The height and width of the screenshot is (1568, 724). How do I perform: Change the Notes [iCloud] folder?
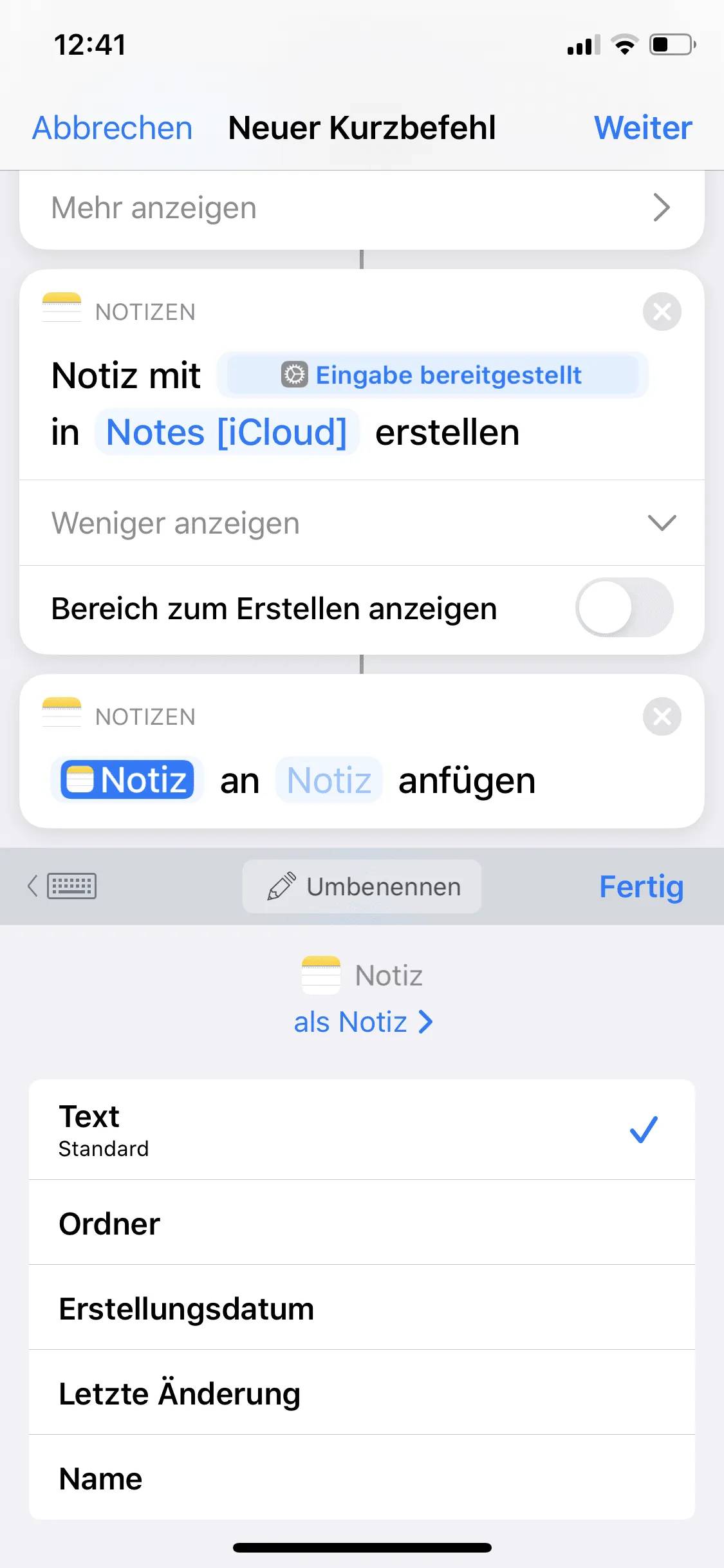[x=227, y=432]
